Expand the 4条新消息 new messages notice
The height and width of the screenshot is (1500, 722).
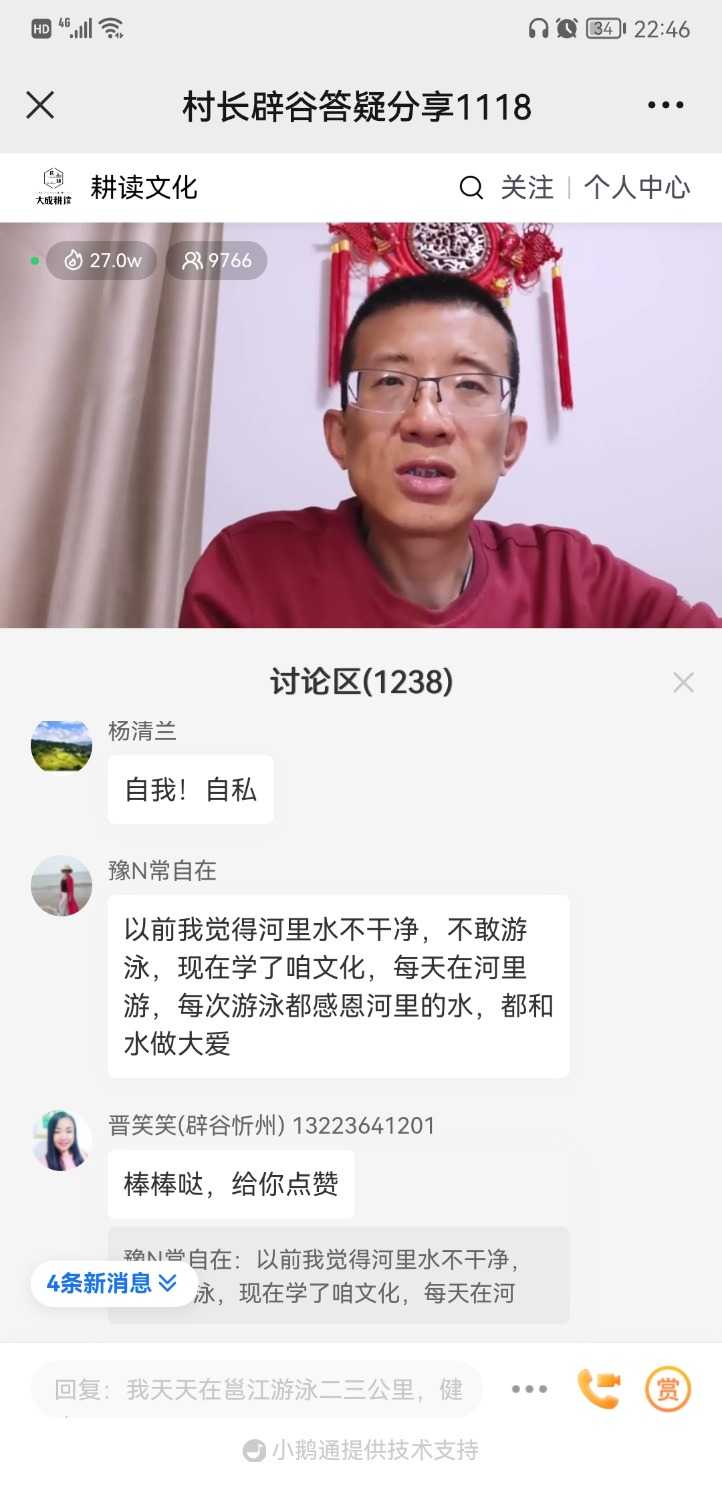(x=112, y=1284)
